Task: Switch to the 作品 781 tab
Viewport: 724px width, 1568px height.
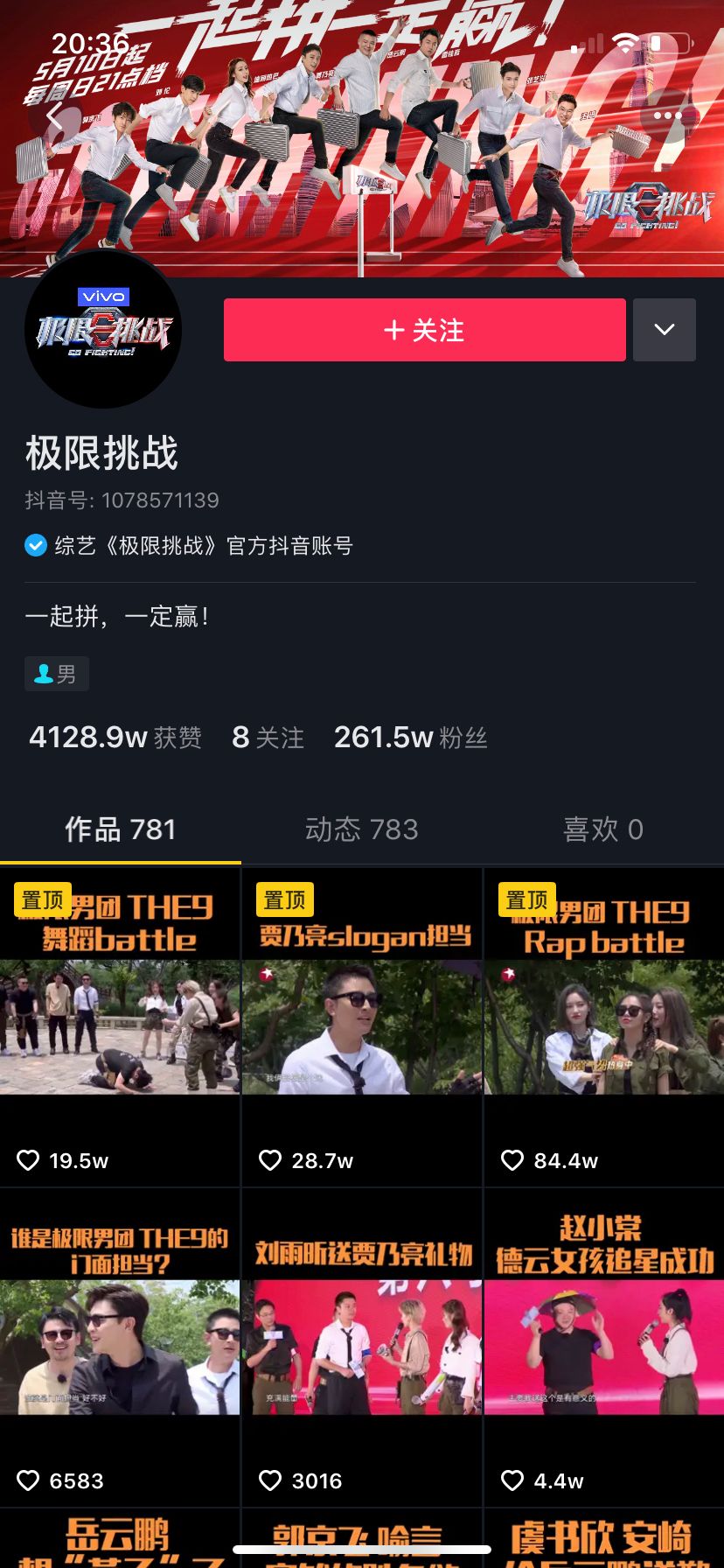Action: pos(121,829)
